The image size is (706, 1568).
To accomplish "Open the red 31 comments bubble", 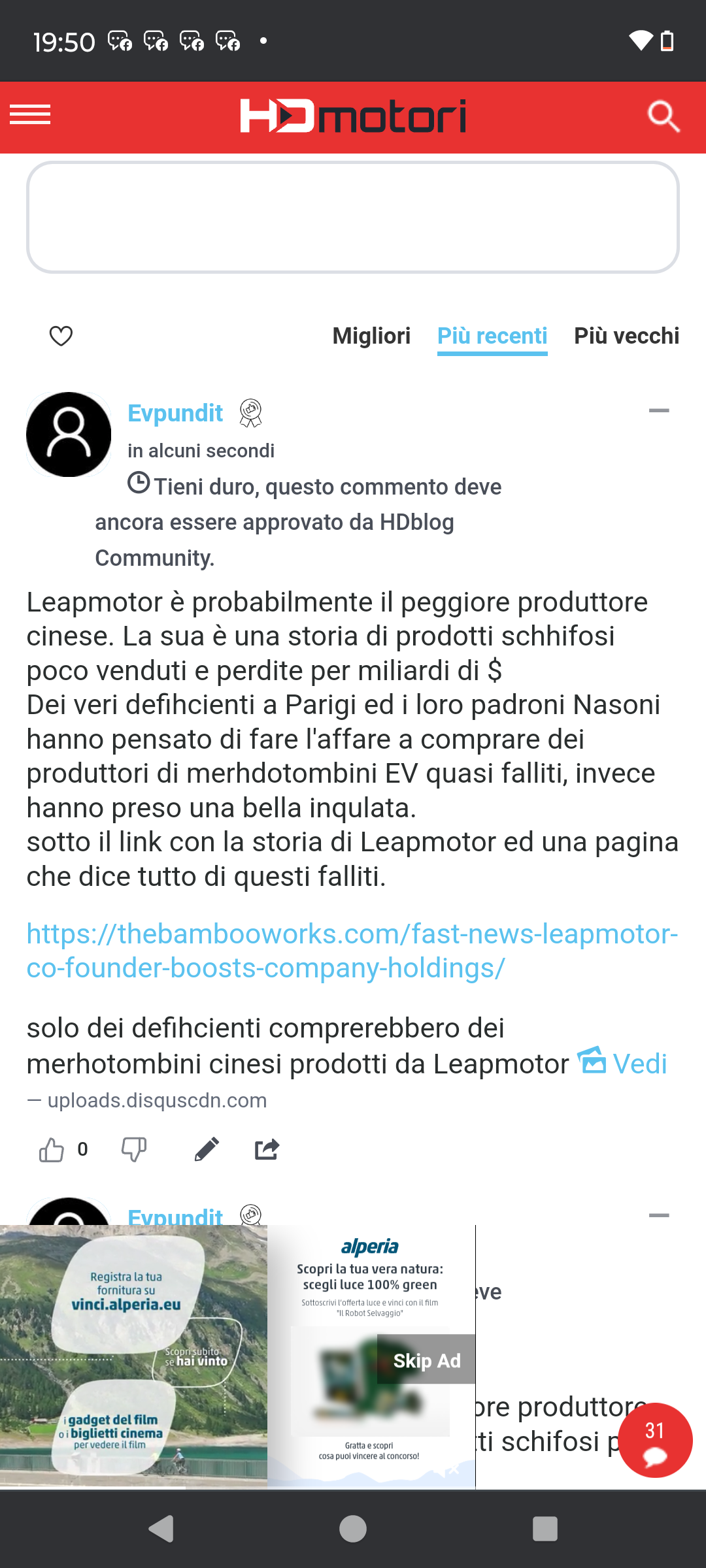I will click(655, 1440).
